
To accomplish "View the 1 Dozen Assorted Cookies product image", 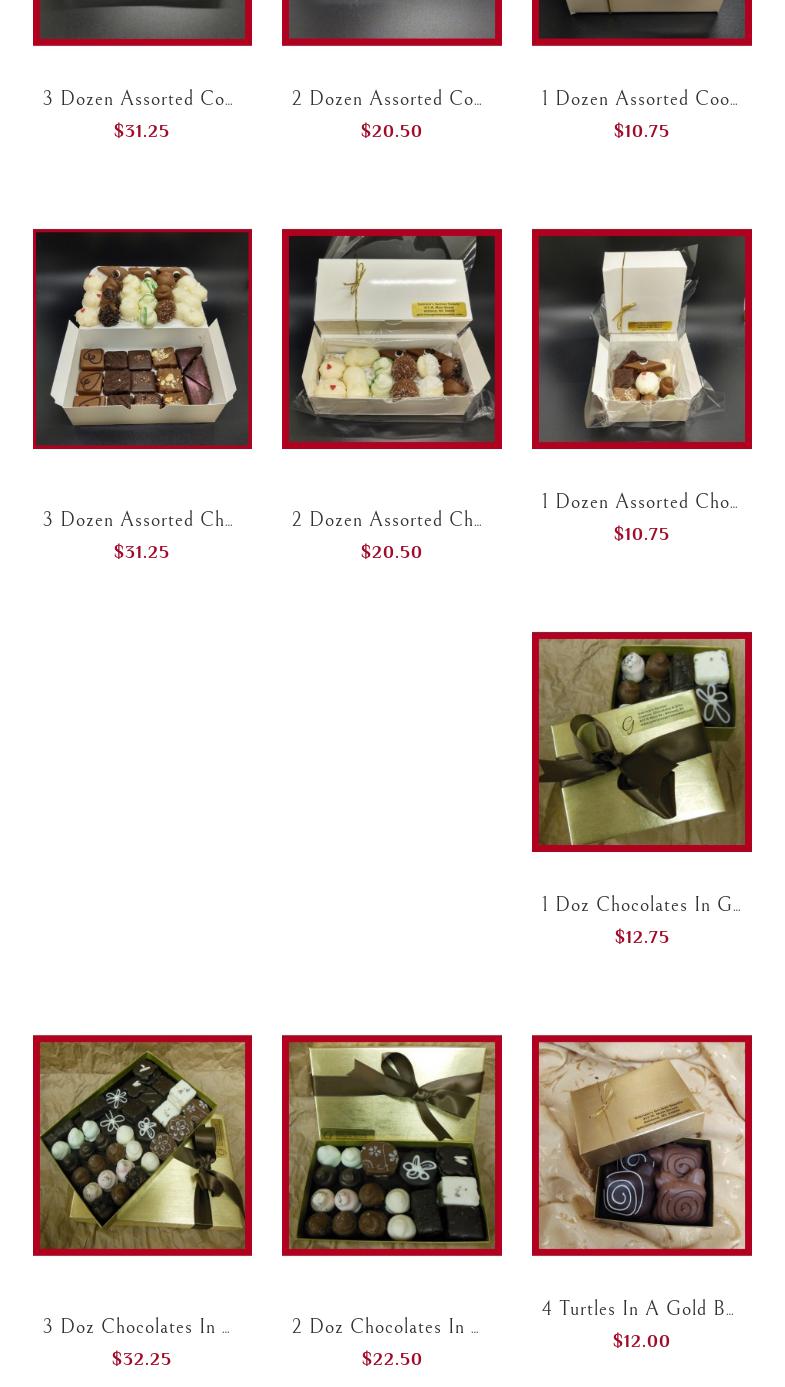I will click(641, 20).
